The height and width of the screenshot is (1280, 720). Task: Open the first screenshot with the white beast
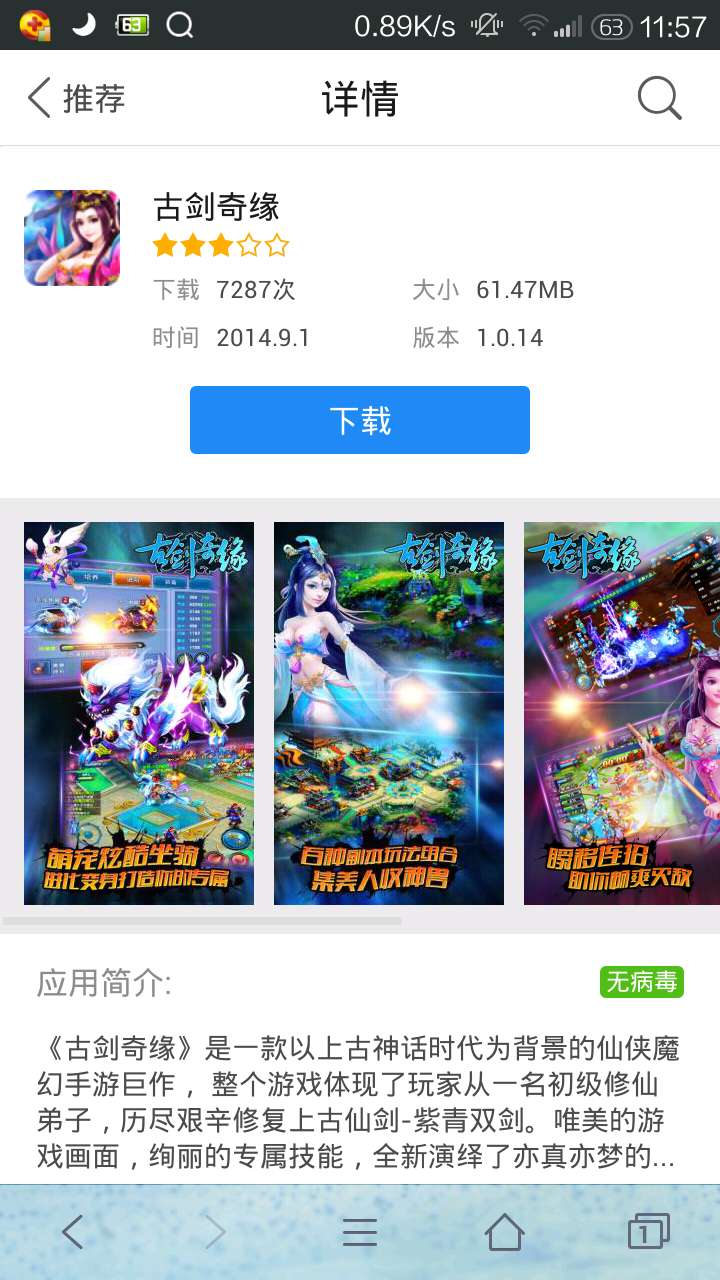click(x=139, y=713)
